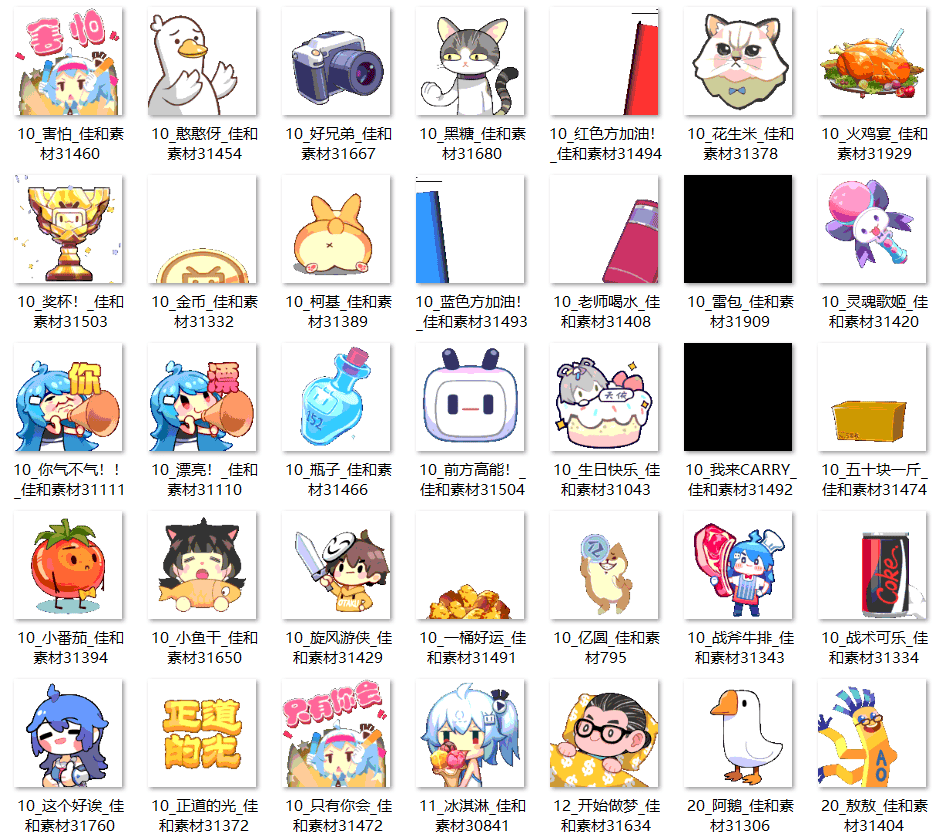
Task: Select the 瓶子 bottle file
Action: click(x=336, y=398)
